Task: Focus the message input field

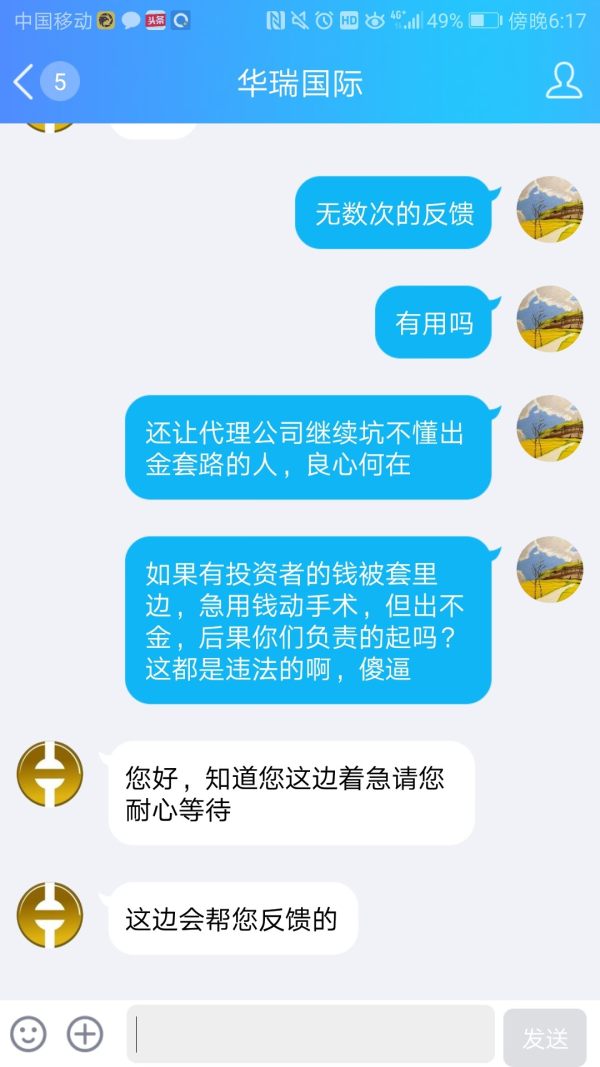Action: 310,1034
